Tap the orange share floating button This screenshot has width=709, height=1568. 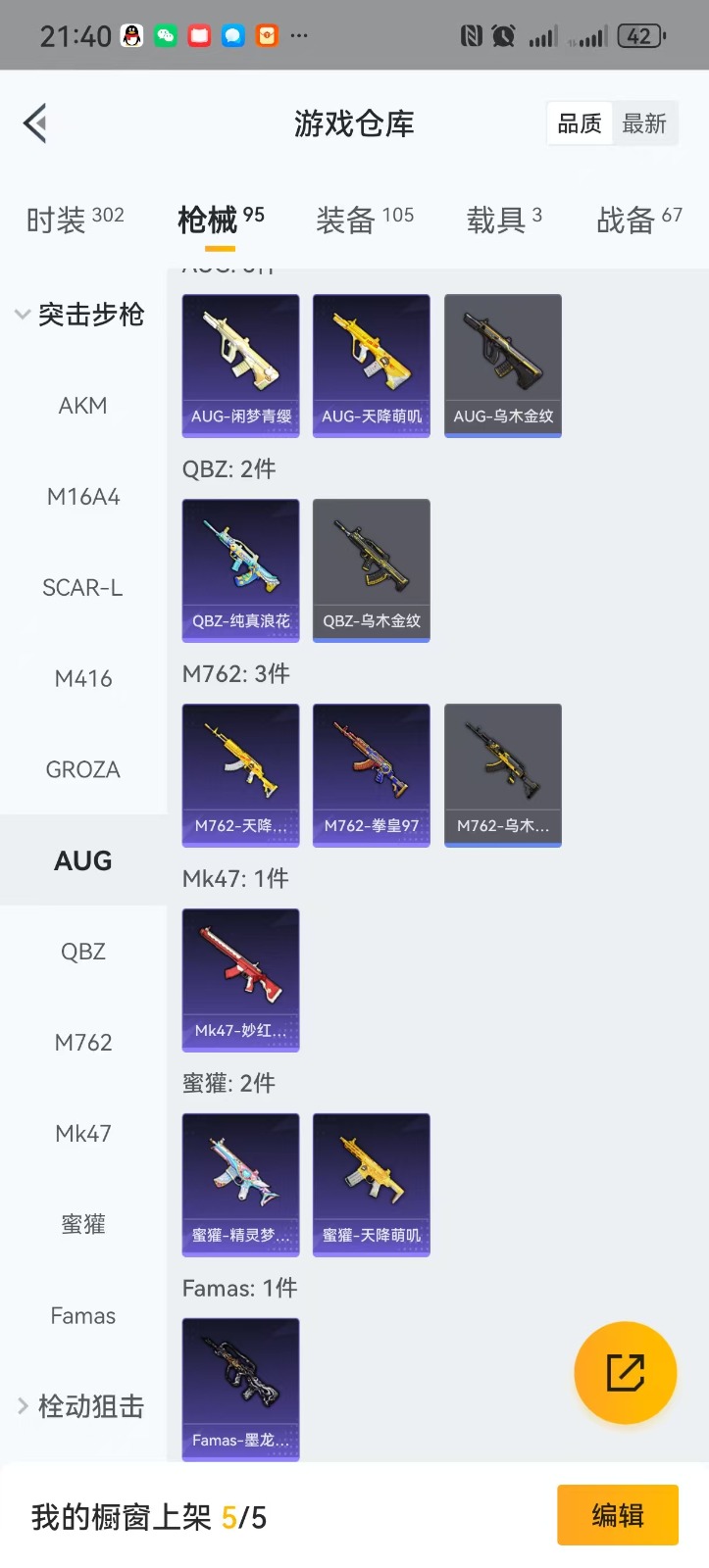pyautogui.click(x=625, y=1372)
